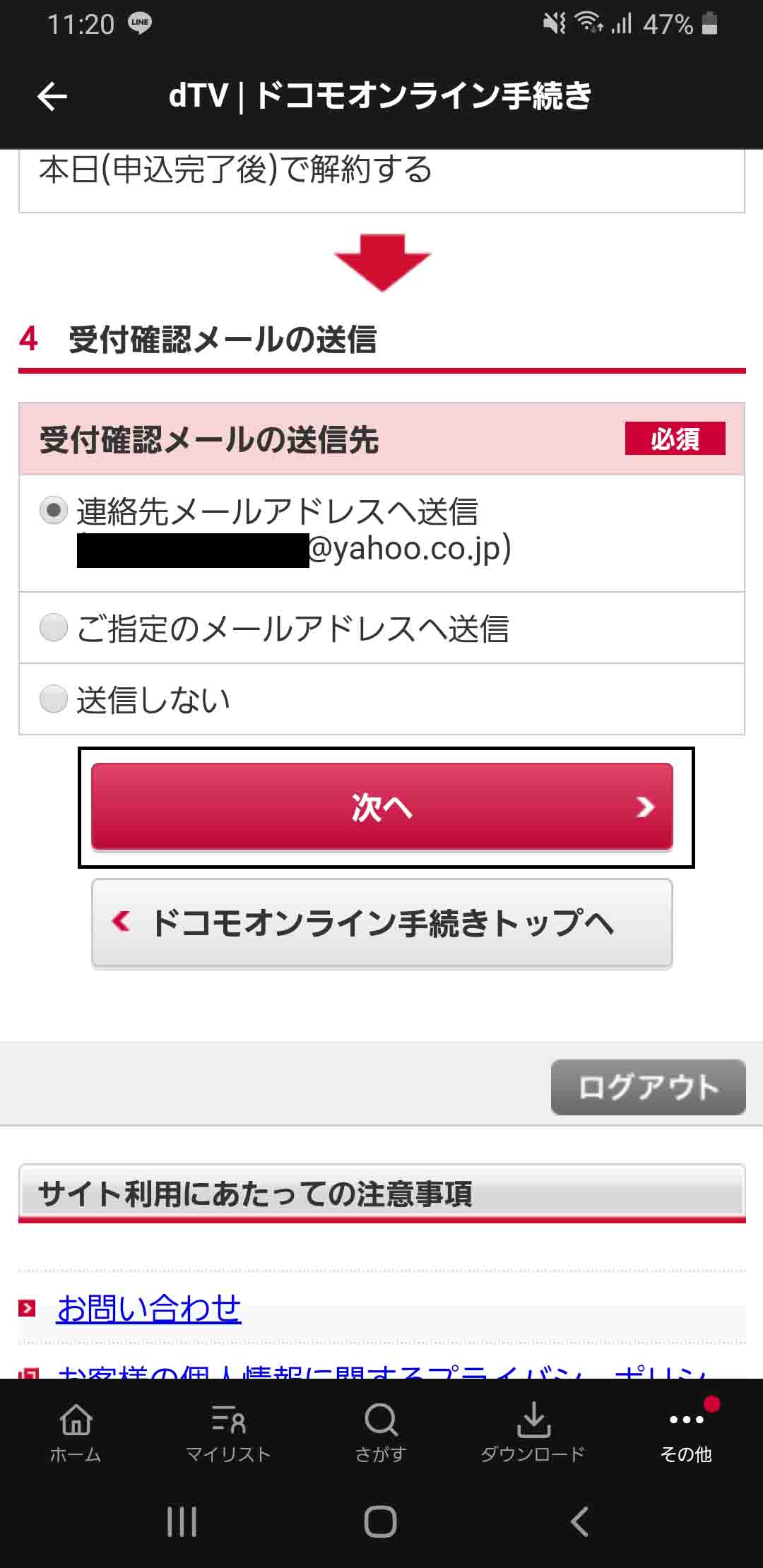763x1568 pixels.
Task: Select 連絡先メールアドレスへ送信 radio option
Action: pos(54,511)
